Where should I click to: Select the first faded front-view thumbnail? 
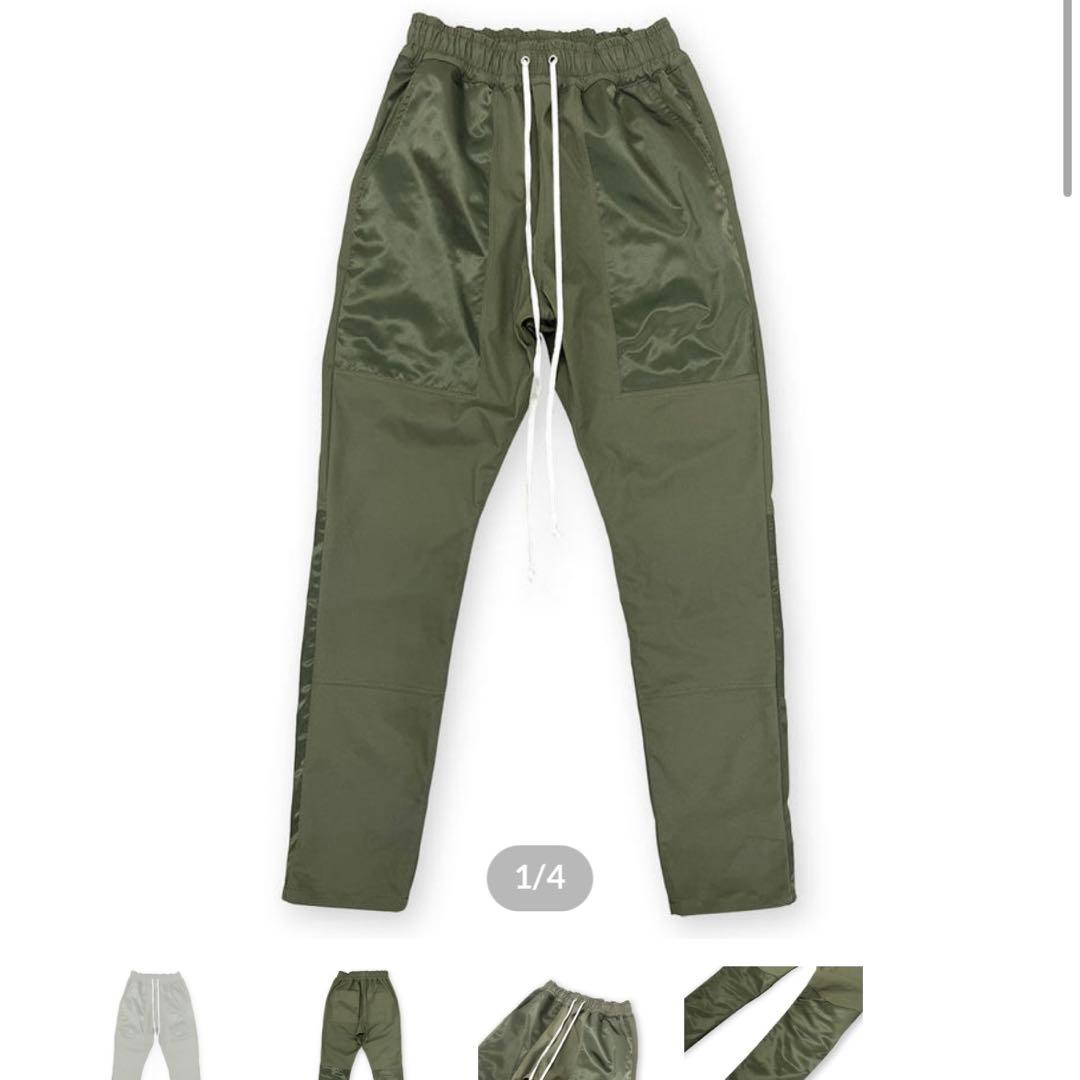pos(155,1025)
